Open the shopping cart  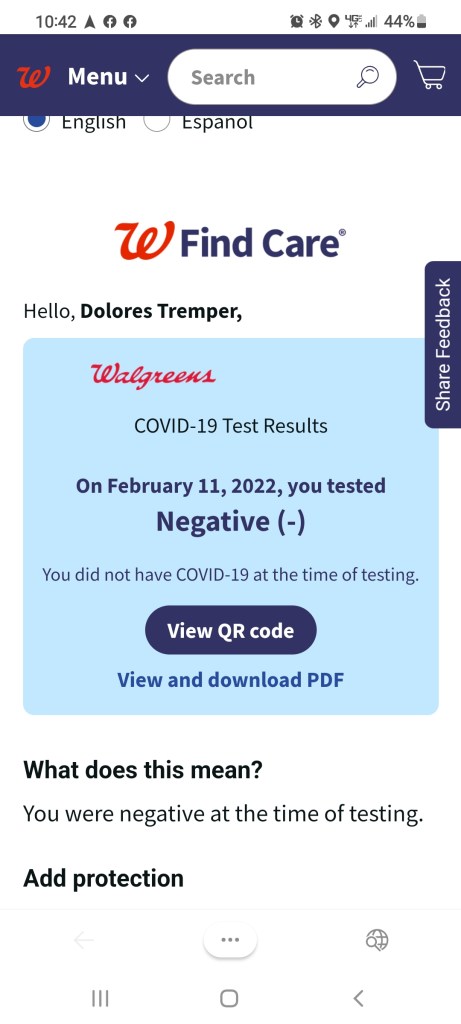(x=430, y=76)
